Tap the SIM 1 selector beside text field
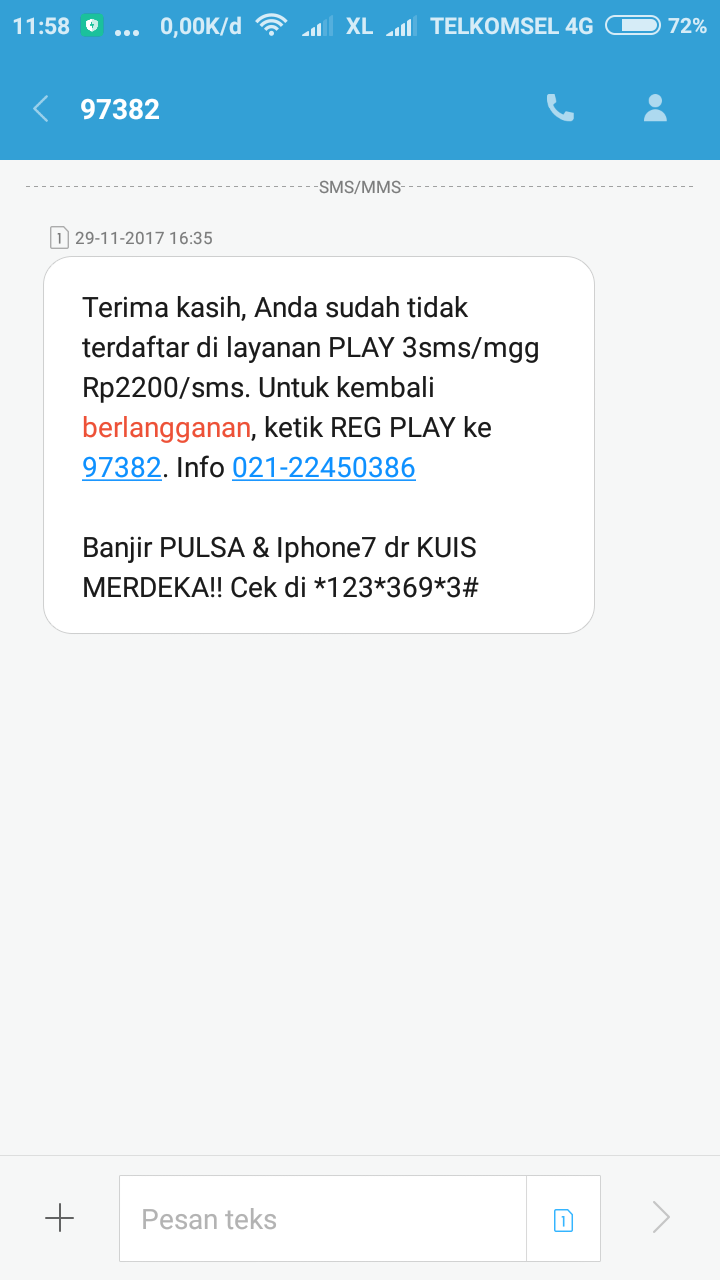The image size is (720, 1280). (563, 1218)
